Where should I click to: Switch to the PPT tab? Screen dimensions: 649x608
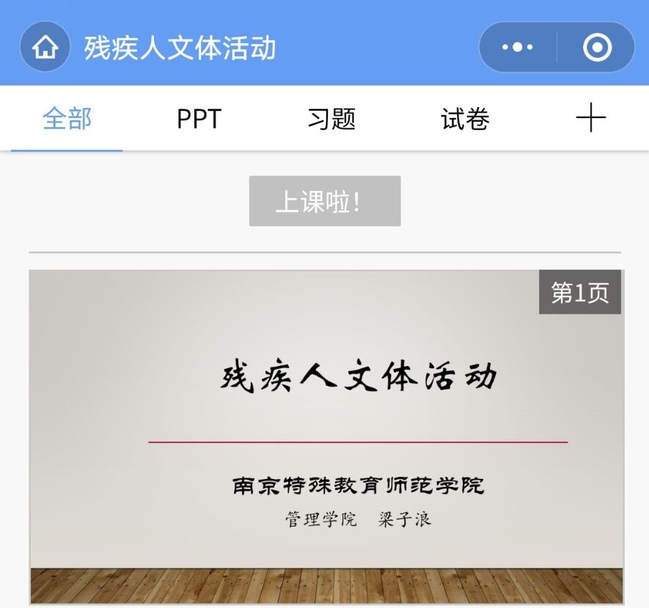(x=199, y=119)
